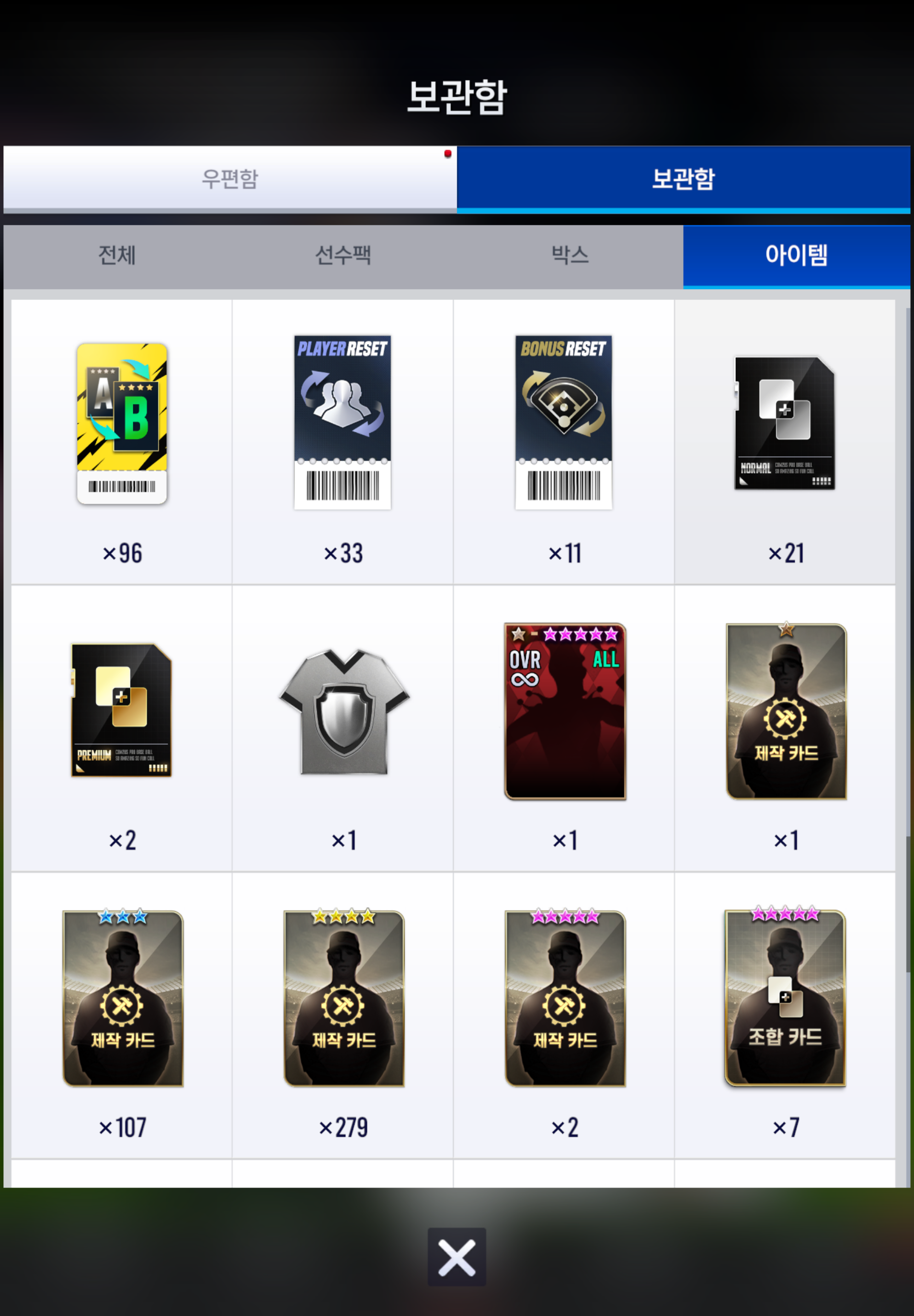
Task: Open the 박스 category tab
Action: click(569, 255)
